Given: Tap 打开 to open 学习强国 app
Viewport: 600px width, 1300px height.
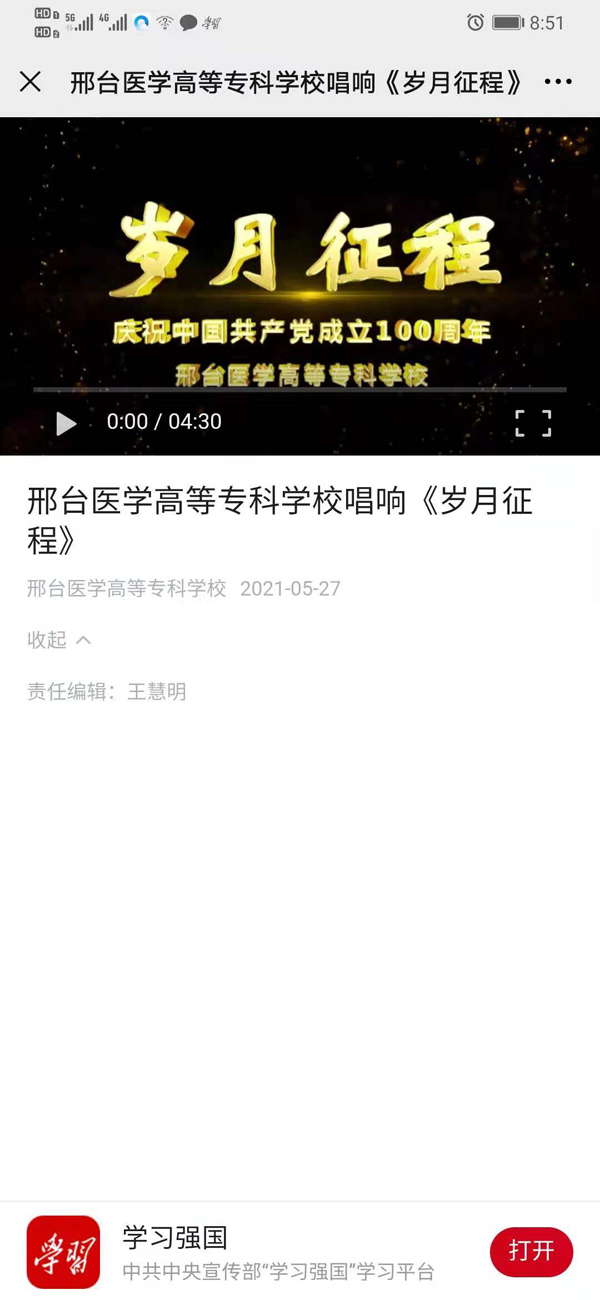Looking at the screenshot, I should tap(531, 1251).
